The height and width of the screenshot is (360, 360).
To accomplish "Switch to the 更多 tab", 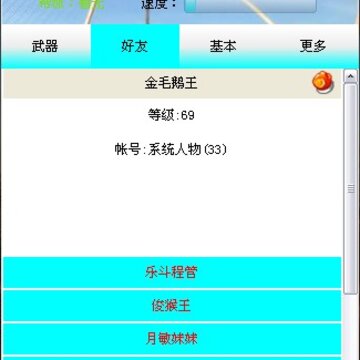I will click(313, 46).
